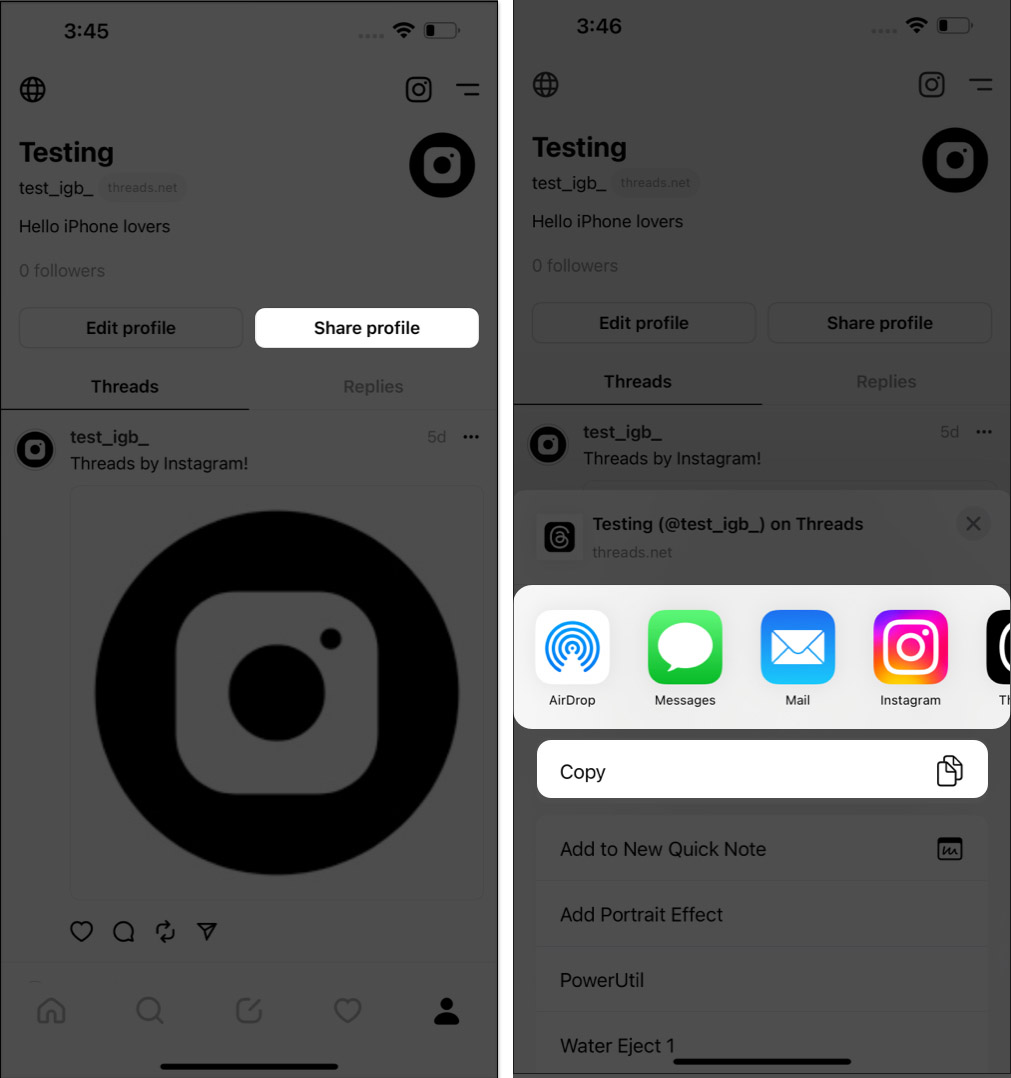Tap Add Portrait Effect
Image resolution: width=1011 pixels, height=1078 pixels.
click(x=762, y=914)
